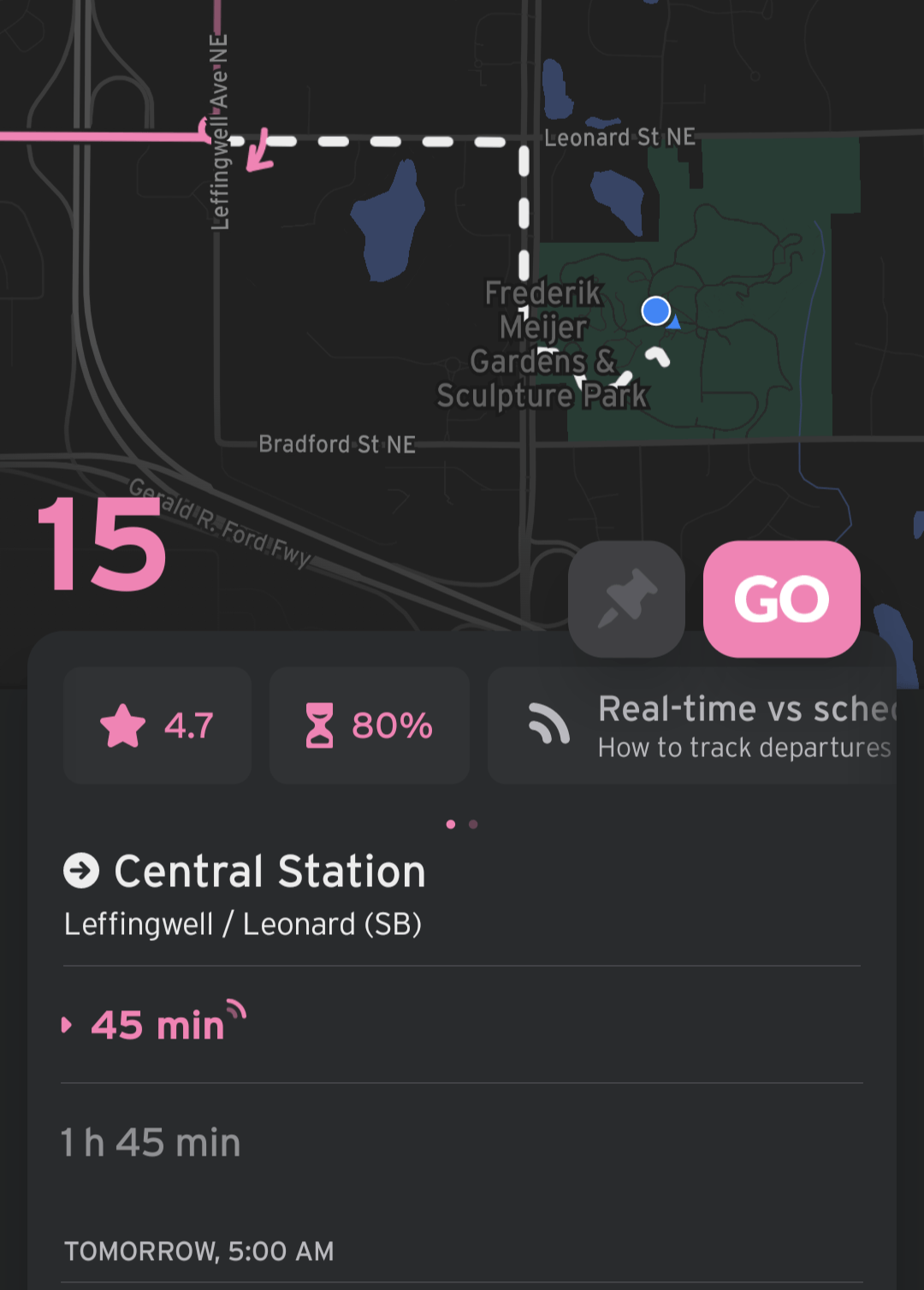Screen dimensions: 924x1290
Task: Go to the second page indicator dot
Action: click(x=473, y=825)
